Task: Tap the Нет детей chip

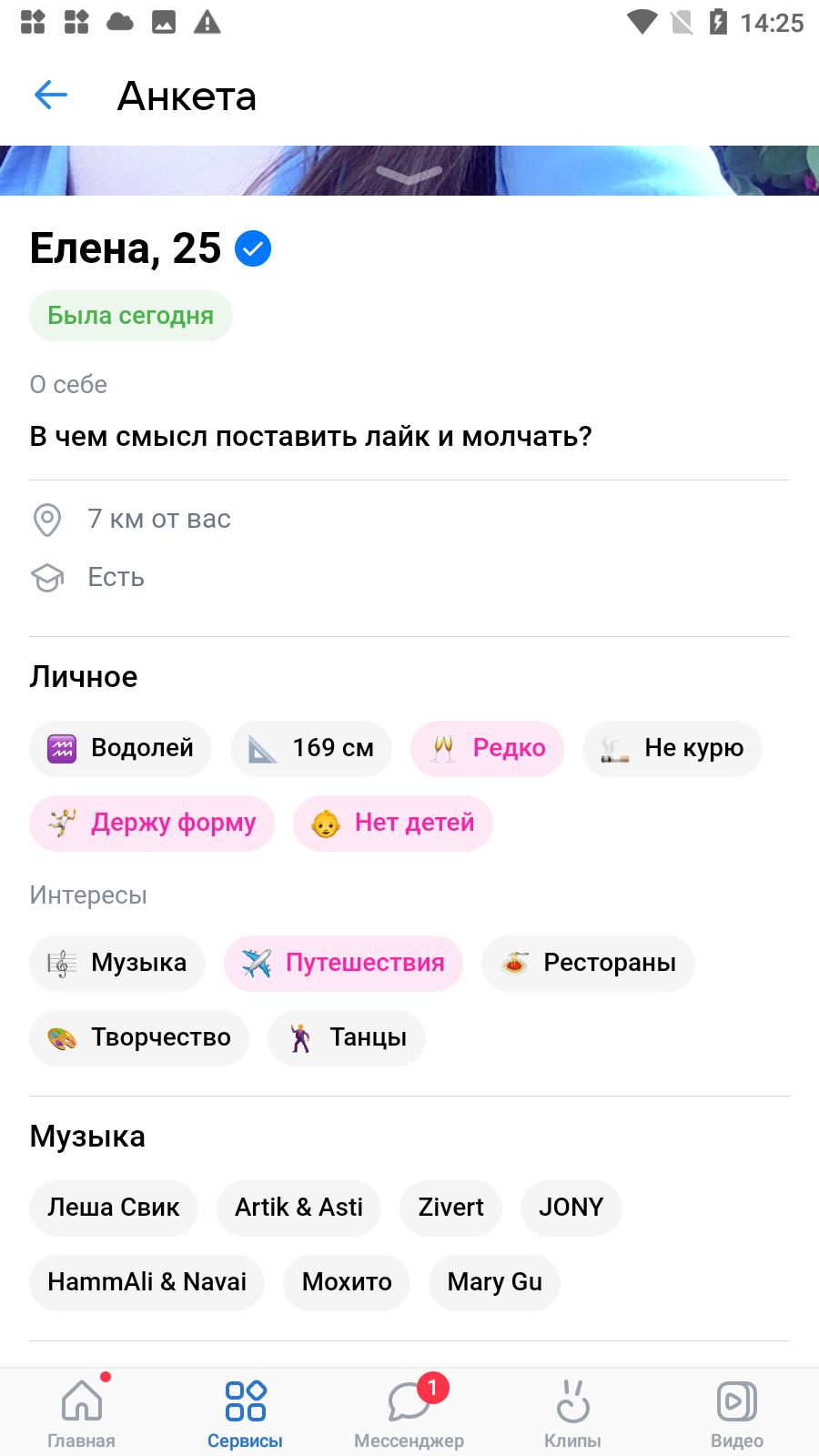Action: [393, 823]
